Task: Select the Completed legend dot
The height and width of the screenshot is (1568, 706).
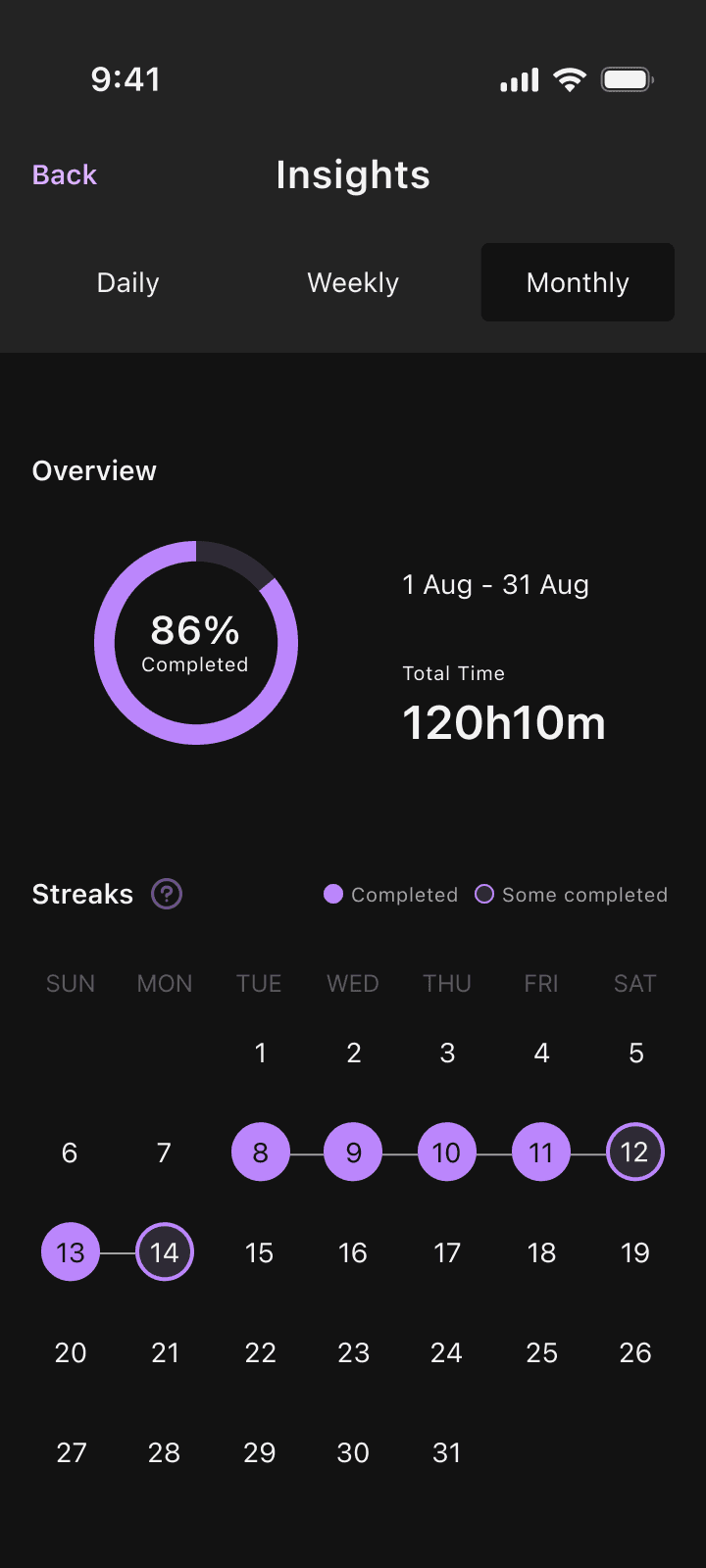Action: (x=333, y=894)
